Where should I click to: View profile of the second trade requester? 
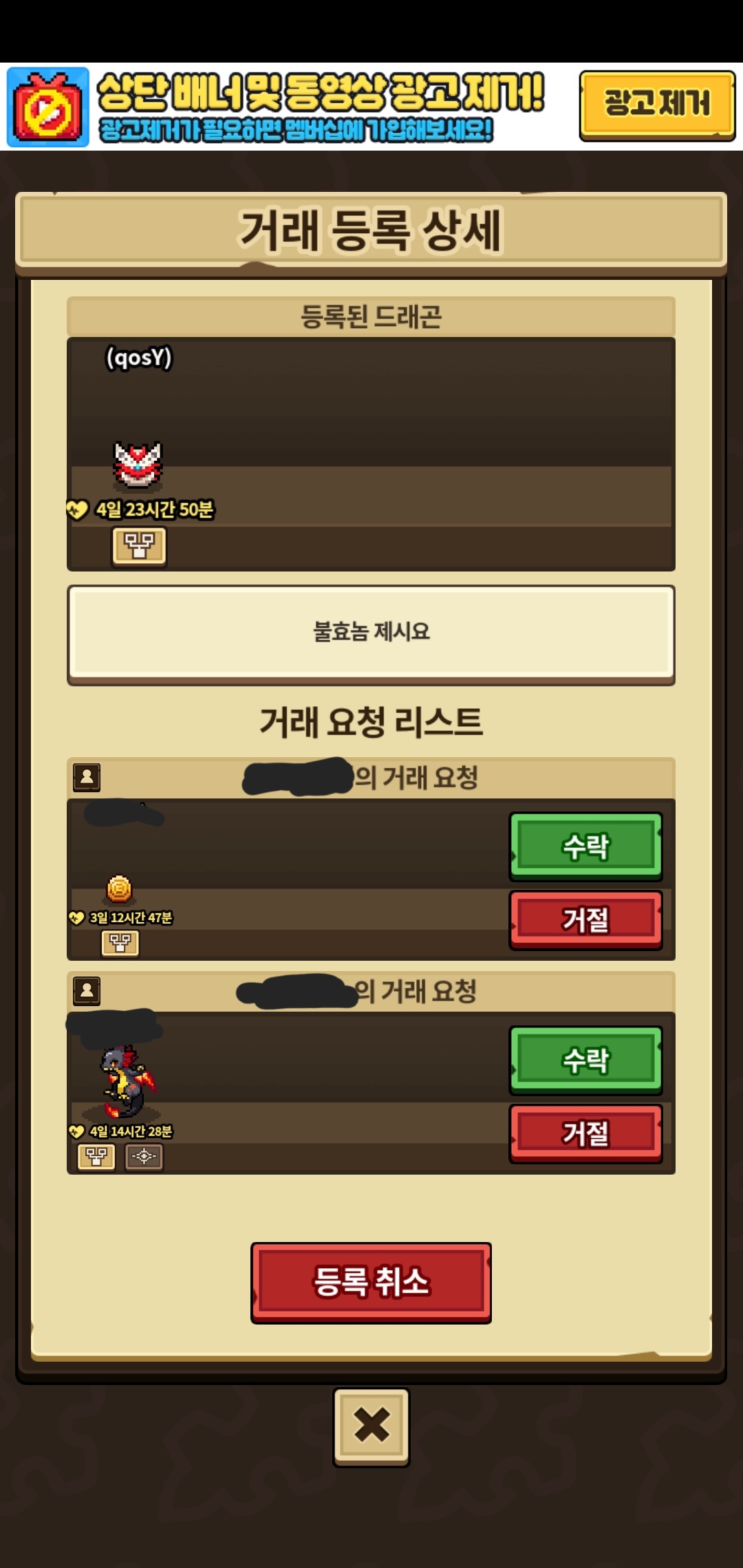[x=87, y=991]
